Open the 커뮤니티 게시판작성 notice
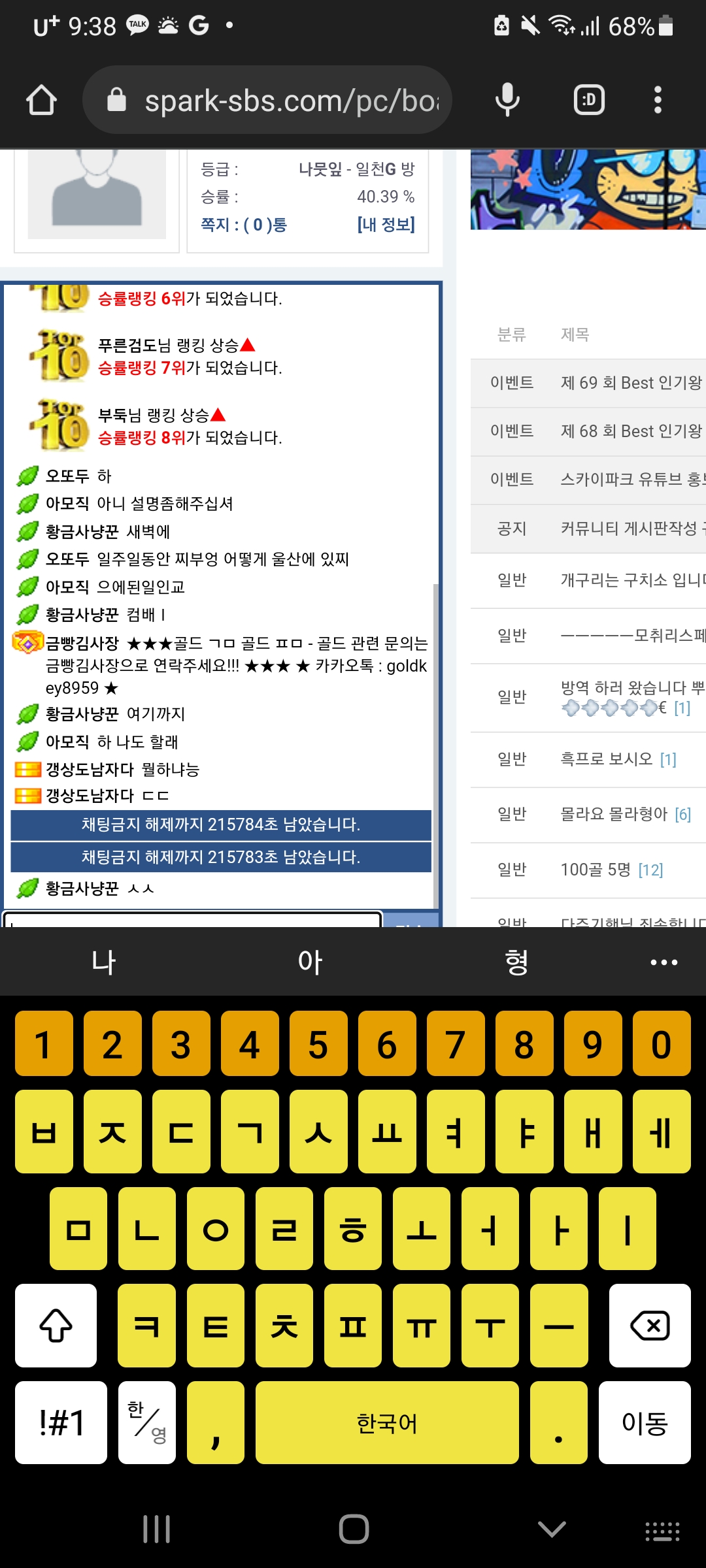The image size is (706, 1568). (631, 528)
